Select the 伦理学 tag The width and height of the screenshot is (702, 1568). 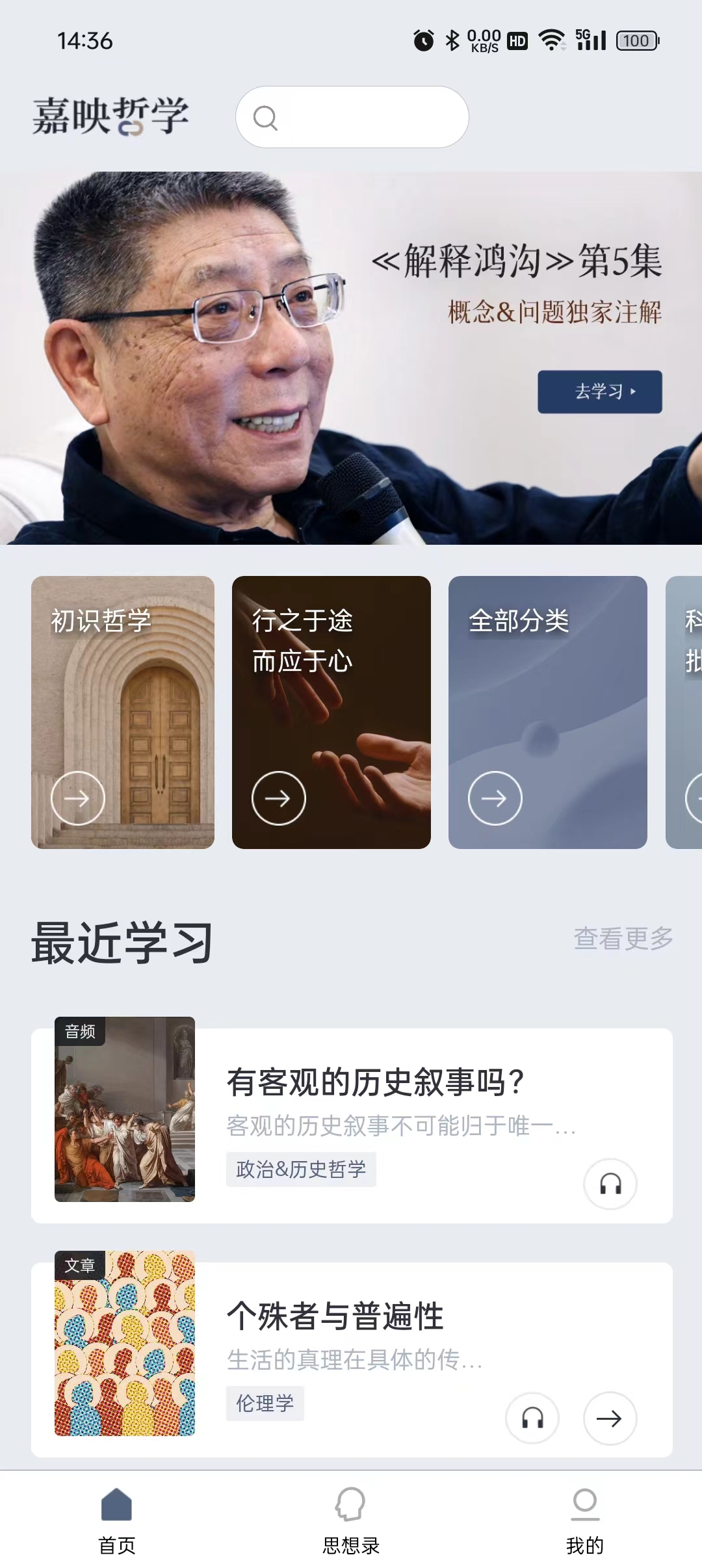click(x=265, y=1403)
